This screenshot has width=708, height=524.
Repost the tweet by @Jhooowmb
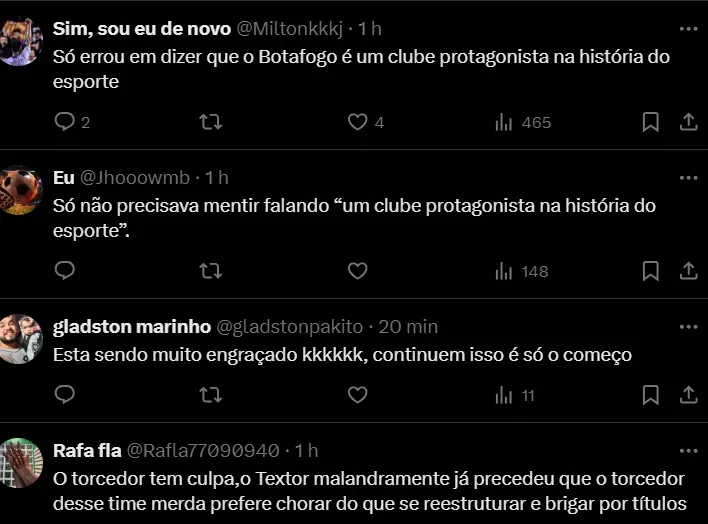210,270
